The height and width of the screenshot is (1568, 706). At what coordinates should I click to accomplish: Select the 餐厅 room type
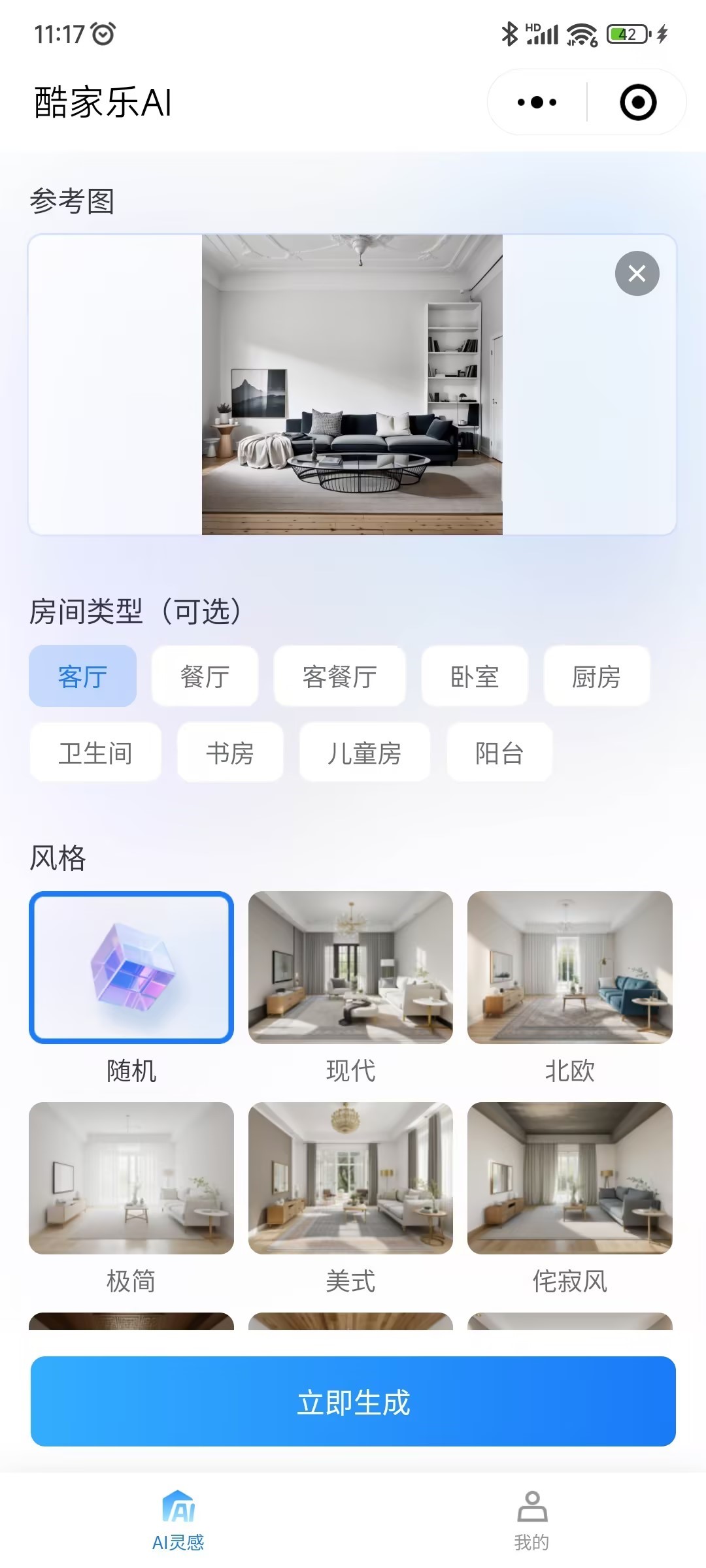(x=205, y=676)
